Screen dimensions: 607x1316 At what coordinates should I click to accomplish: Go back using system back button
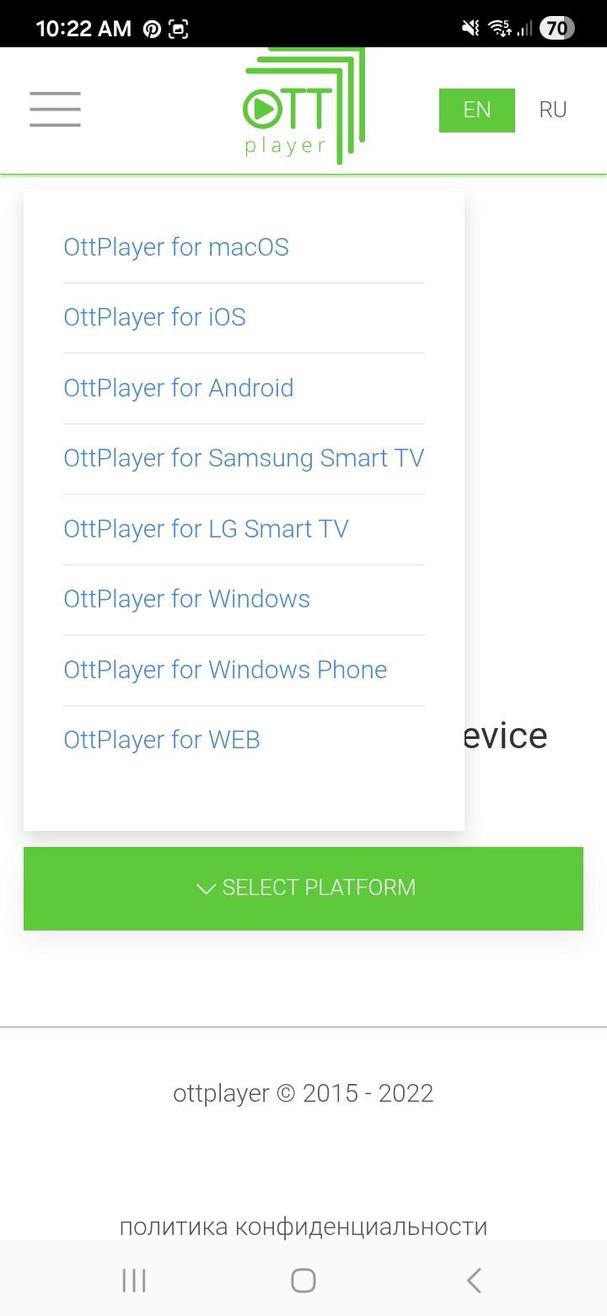coord(474,1280)
